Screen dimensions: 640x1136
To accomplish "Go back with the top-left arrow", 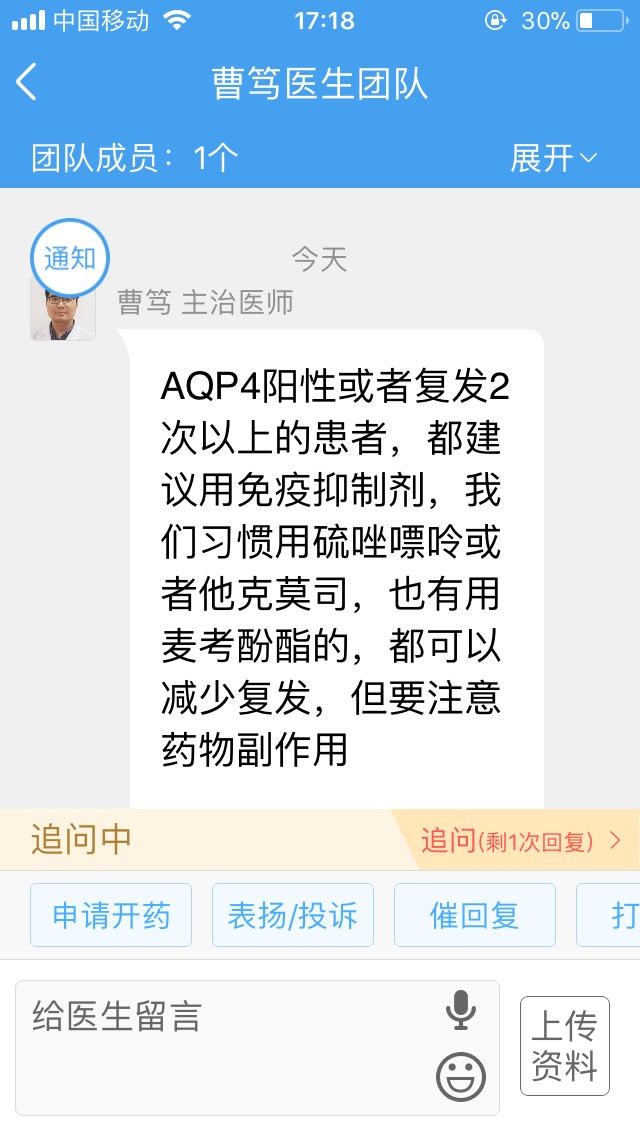I will 27,82.
